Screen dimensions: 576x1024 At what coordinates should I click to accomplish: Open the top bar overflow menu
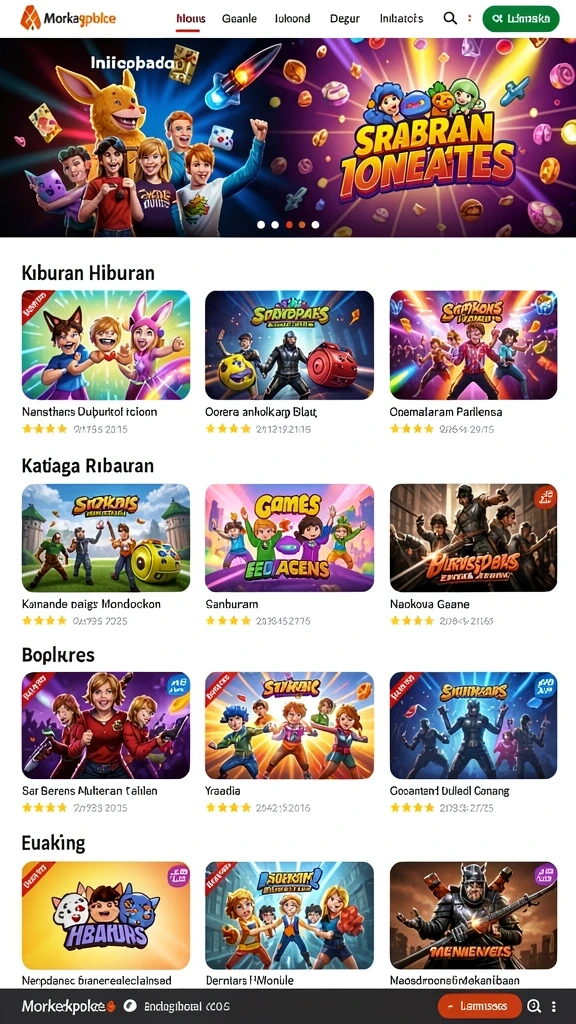click(470, 18)
